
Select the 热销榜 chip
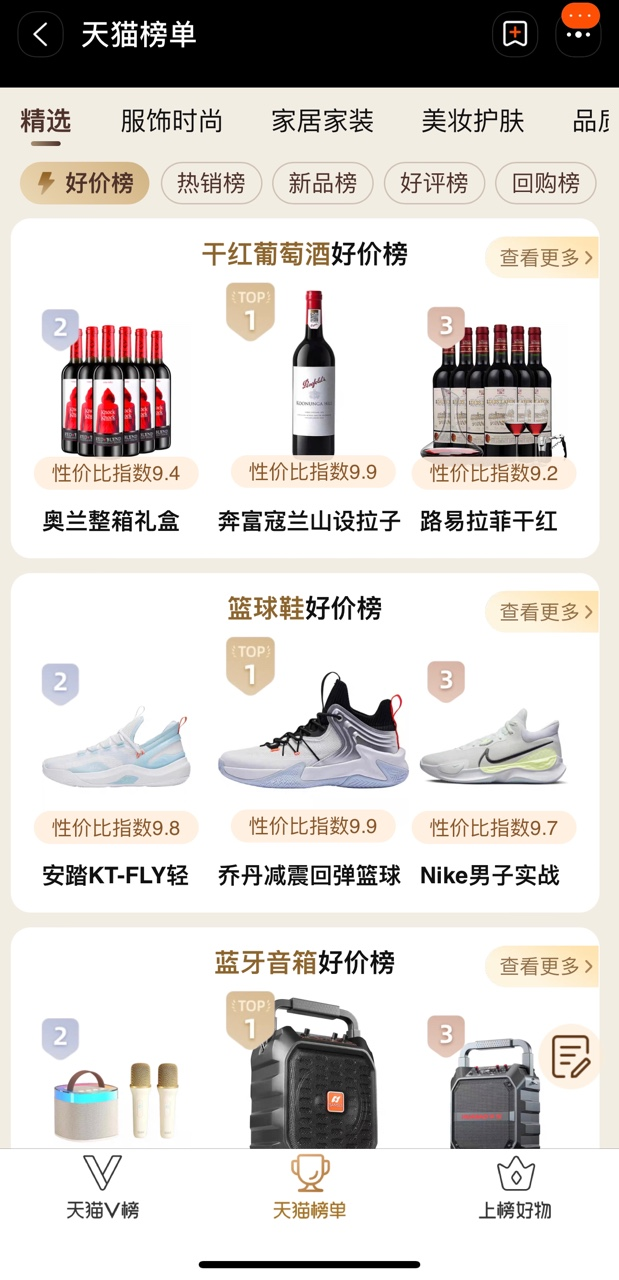(x=211, y=184)
